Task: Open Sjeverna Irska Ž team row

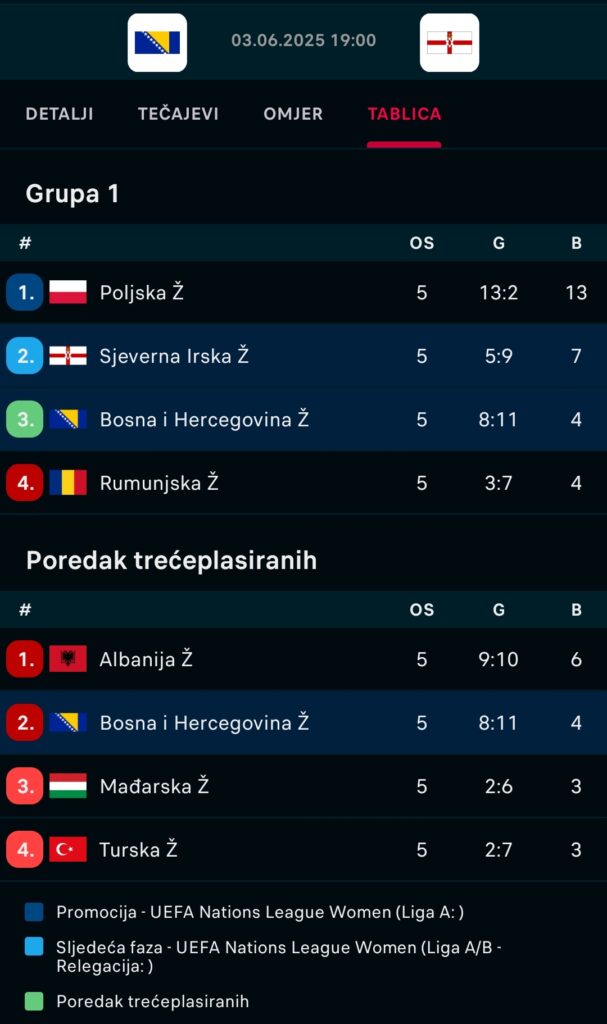Action: click(x=303, y=356)
